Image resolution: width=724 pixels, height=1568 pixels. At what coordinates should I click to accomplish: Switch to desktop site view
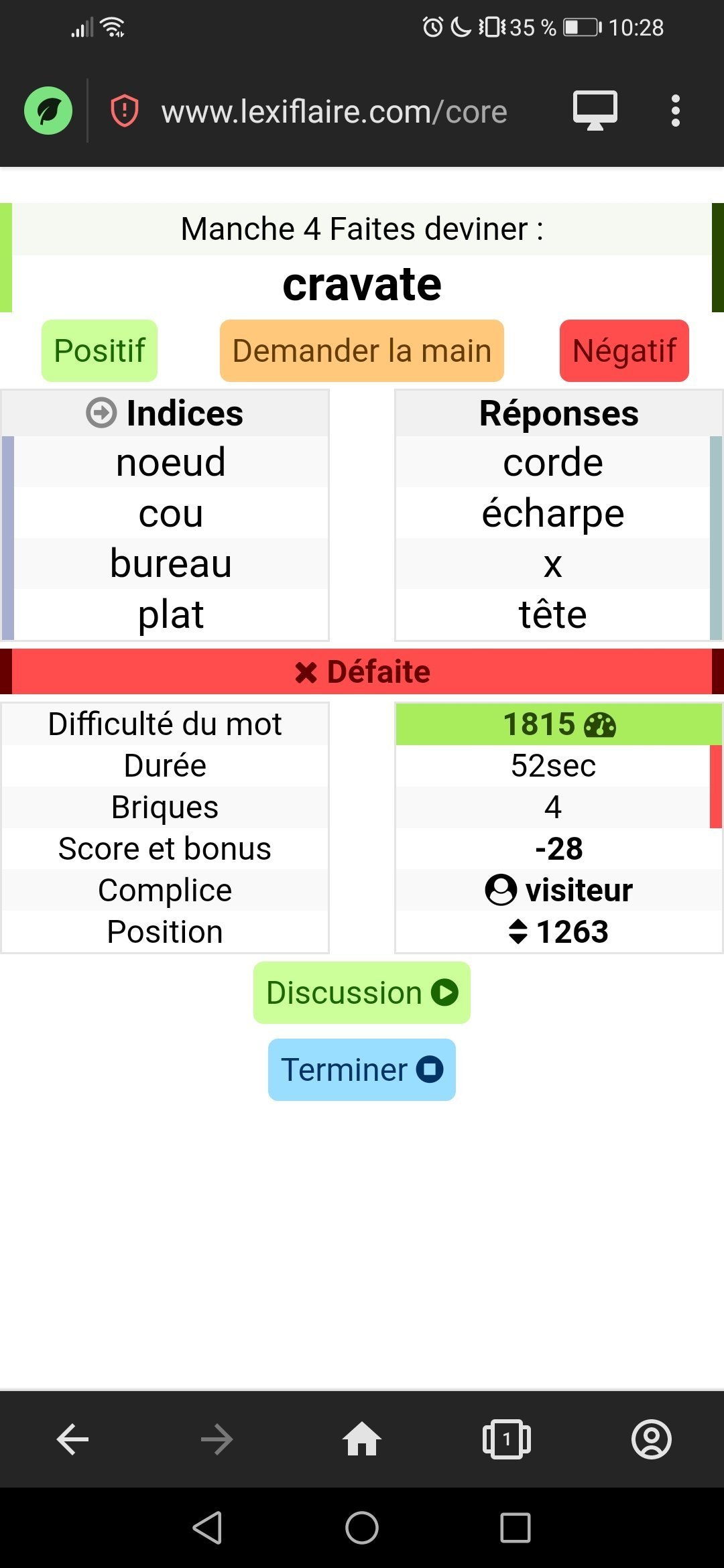(595, 111)
